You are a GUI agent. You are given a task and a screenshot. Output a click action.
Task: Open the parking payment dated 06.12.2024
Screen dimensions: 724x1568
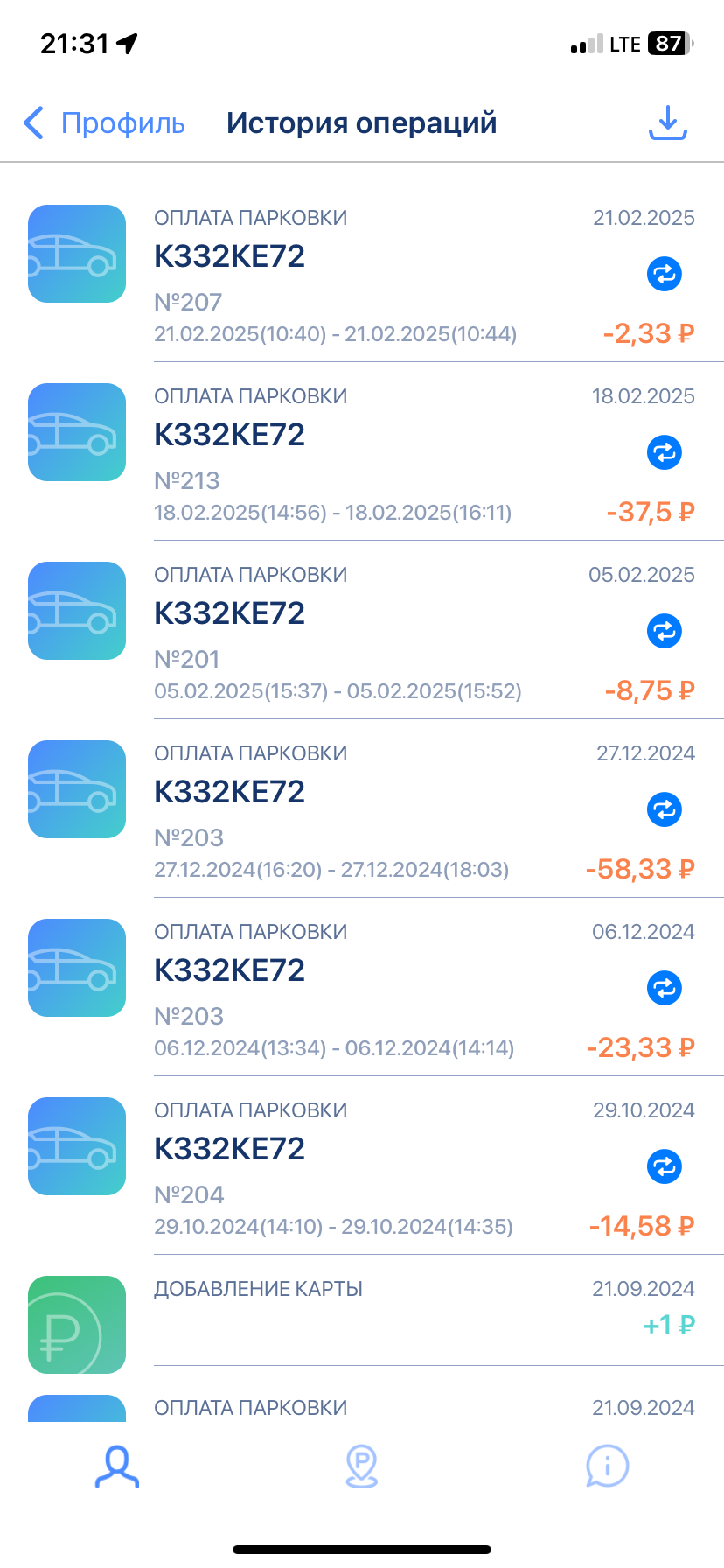350,990
